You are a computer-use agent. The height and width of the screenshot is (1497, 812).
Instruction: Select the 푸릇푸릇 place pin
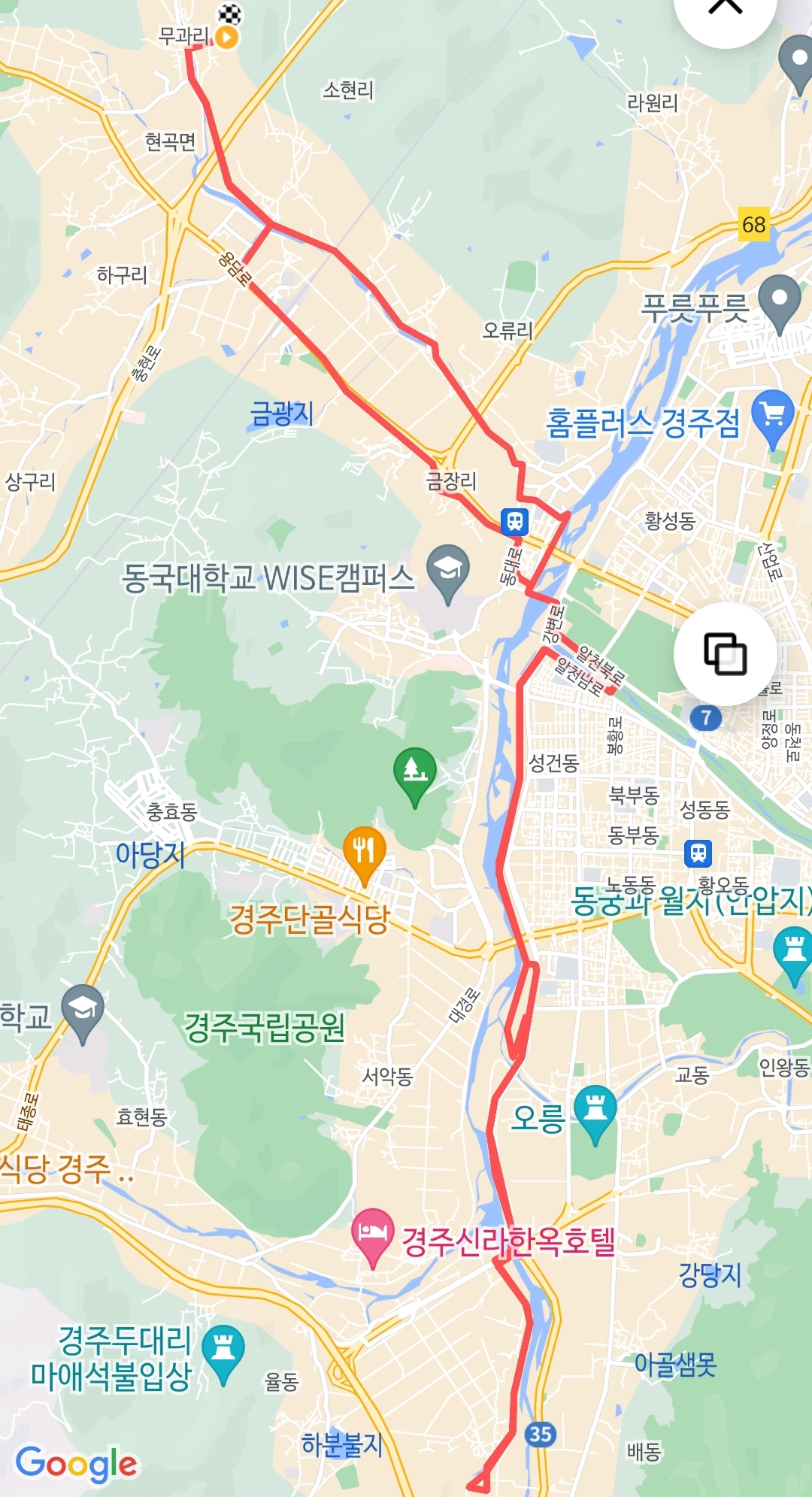point(780,299)
